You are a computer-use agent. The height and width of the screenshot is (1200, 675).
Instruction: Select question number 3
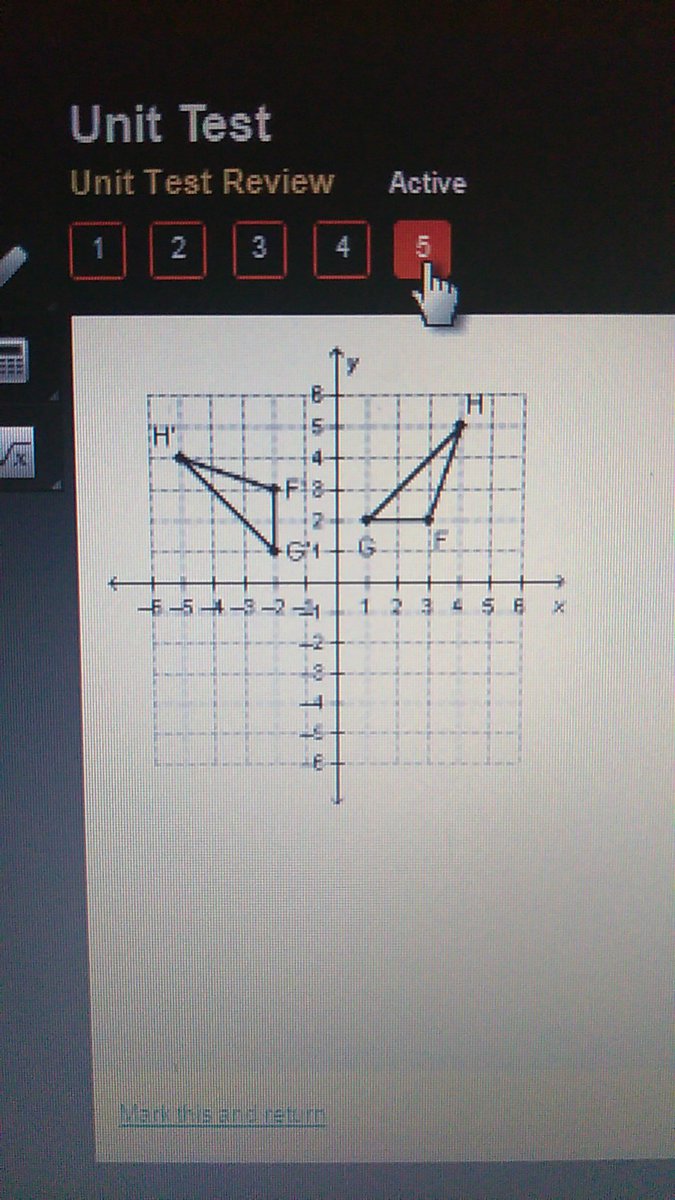pos(260,249)
